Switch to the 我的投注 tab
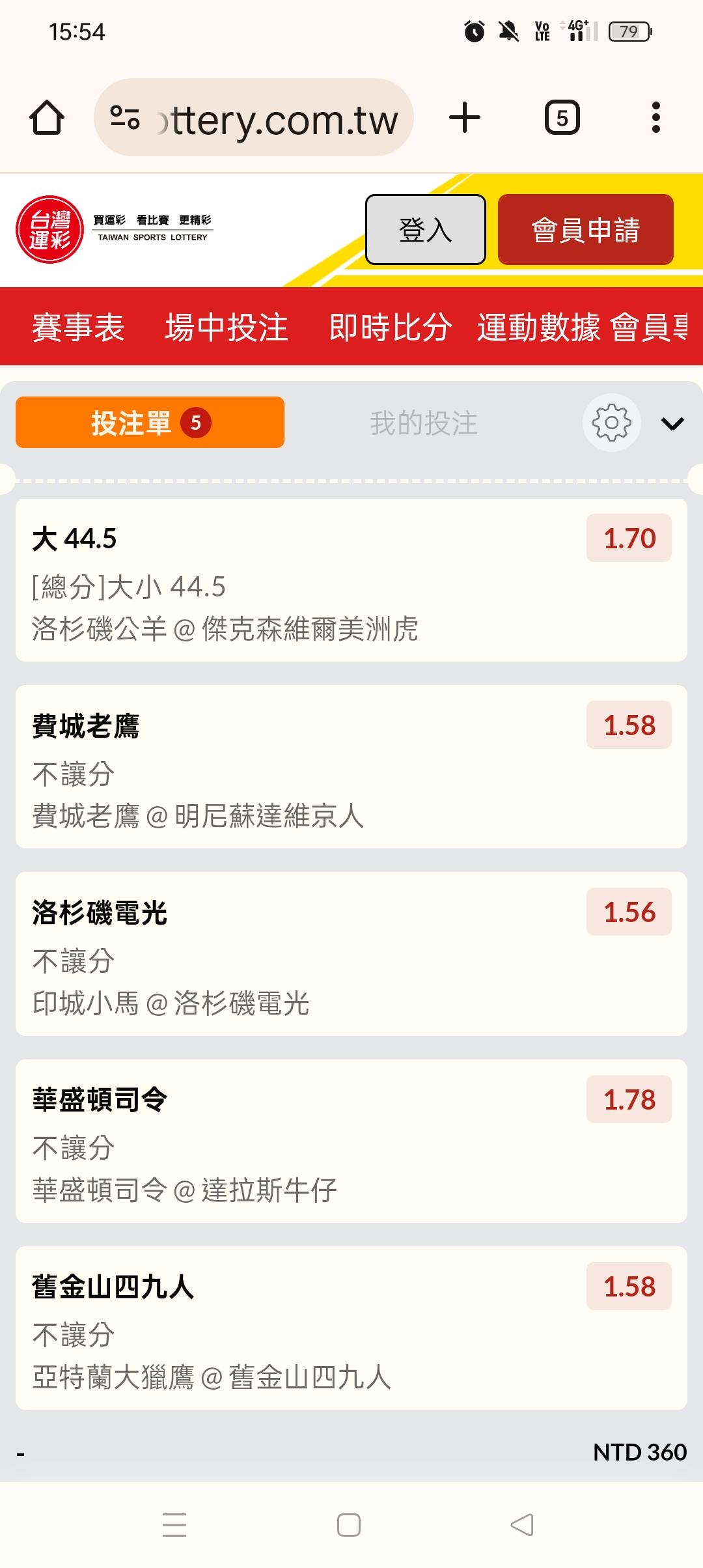This screenshot has width=703, height=1568. pyautogui.click(x=424, y=423)
